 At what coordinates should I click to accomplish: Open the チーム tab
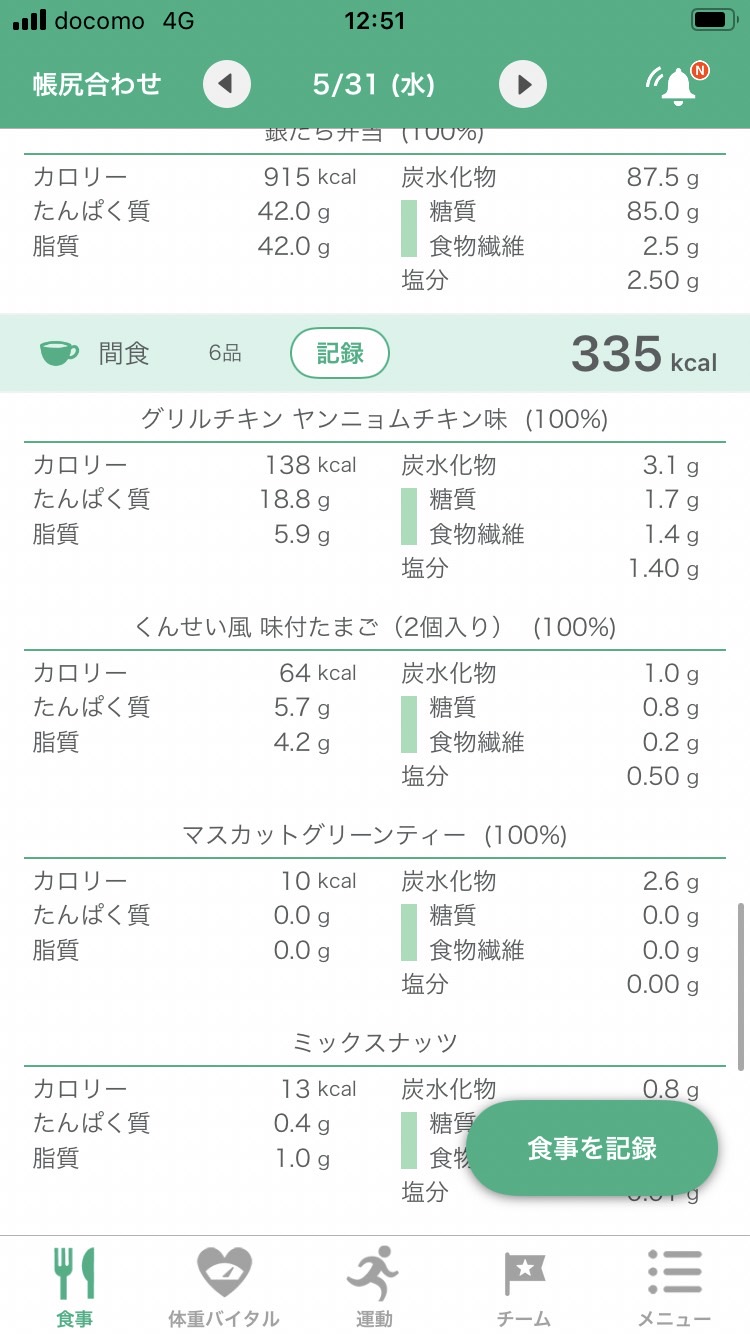pos(524,1285)
